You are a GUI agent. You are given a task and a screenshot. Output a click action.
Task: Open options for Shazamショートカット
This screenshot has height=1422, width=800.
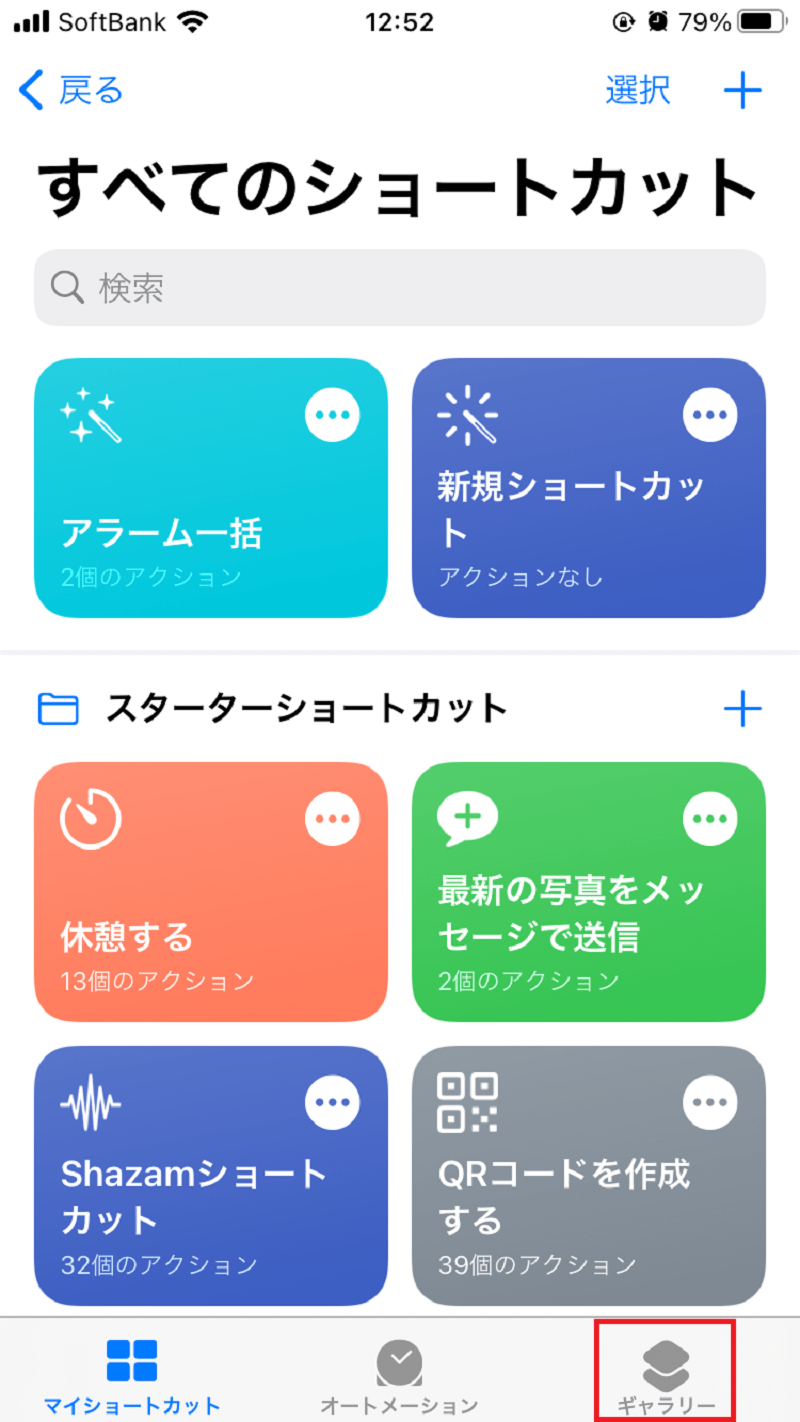(332, 1102)
